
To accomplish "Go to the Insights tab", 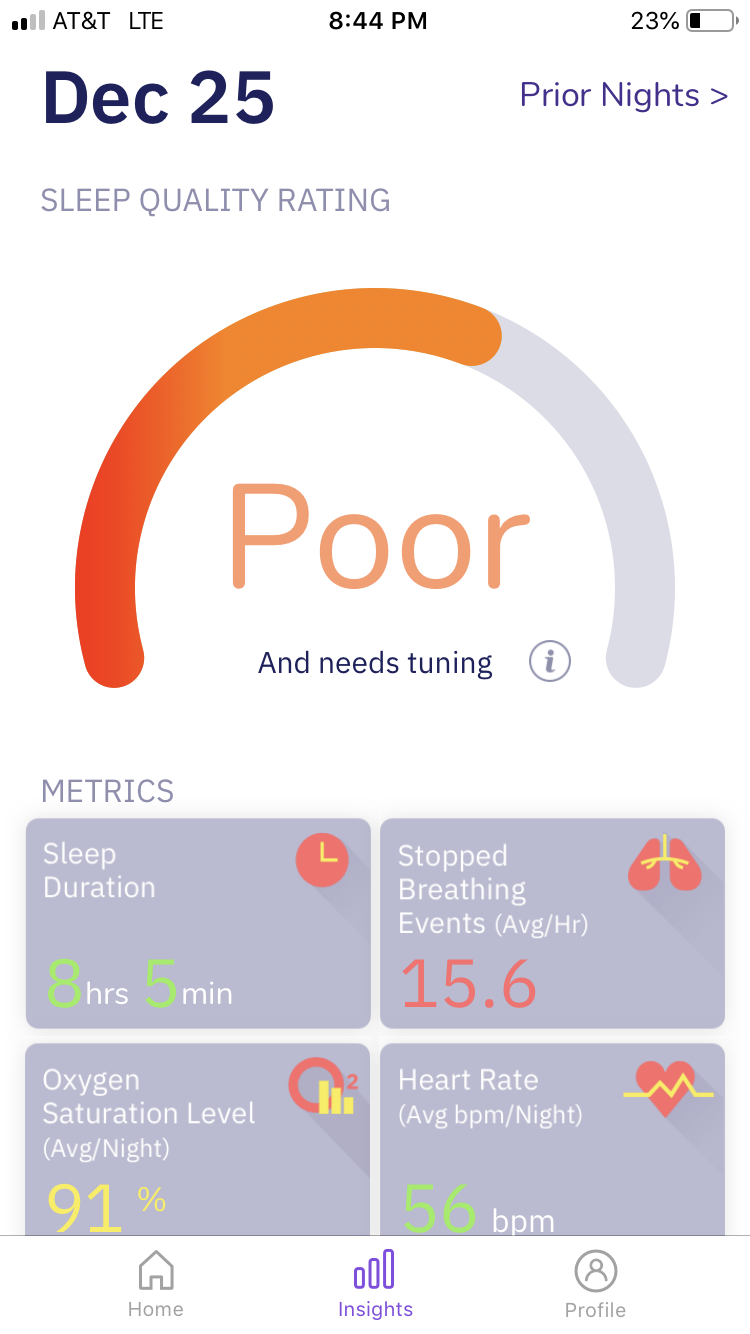I will pyautogui.click(x=375, y=1285).
